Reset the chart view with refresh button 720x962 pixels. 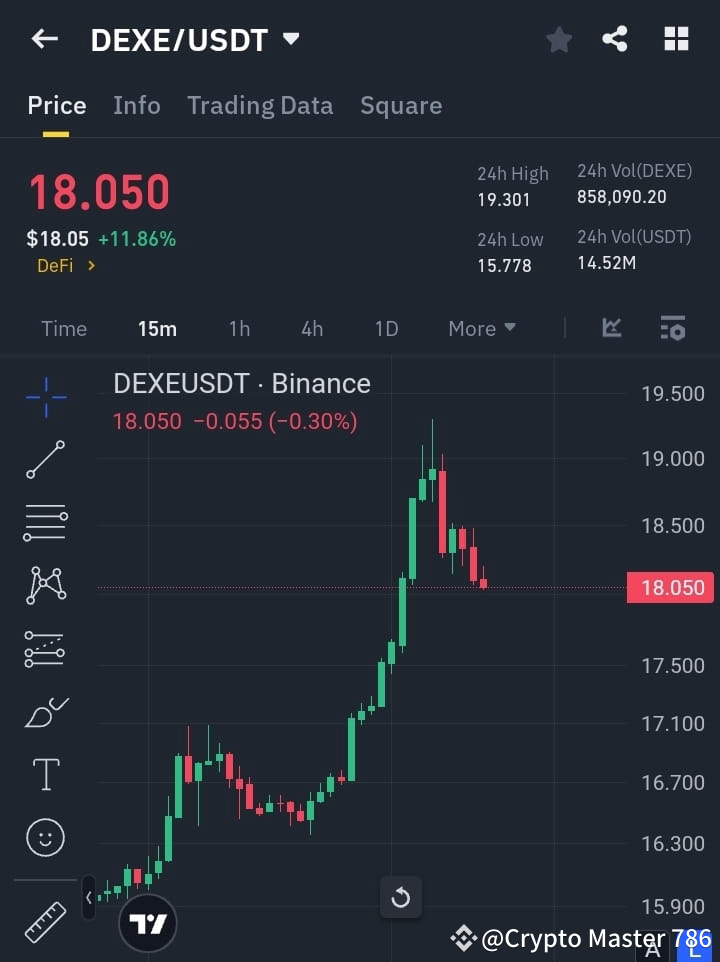coord(401,897)
